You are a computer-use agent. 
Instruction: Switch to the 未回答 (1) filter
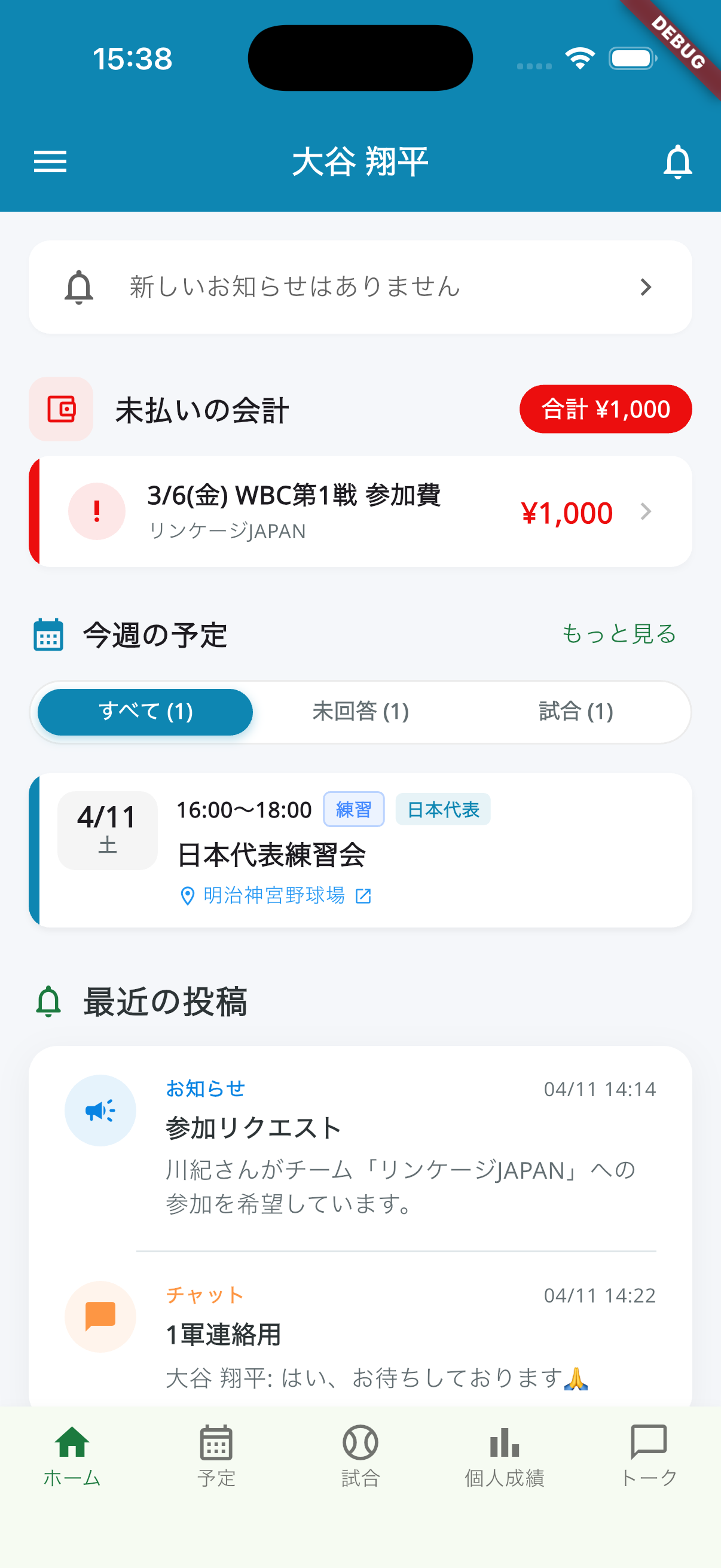[x=360, y=711]
